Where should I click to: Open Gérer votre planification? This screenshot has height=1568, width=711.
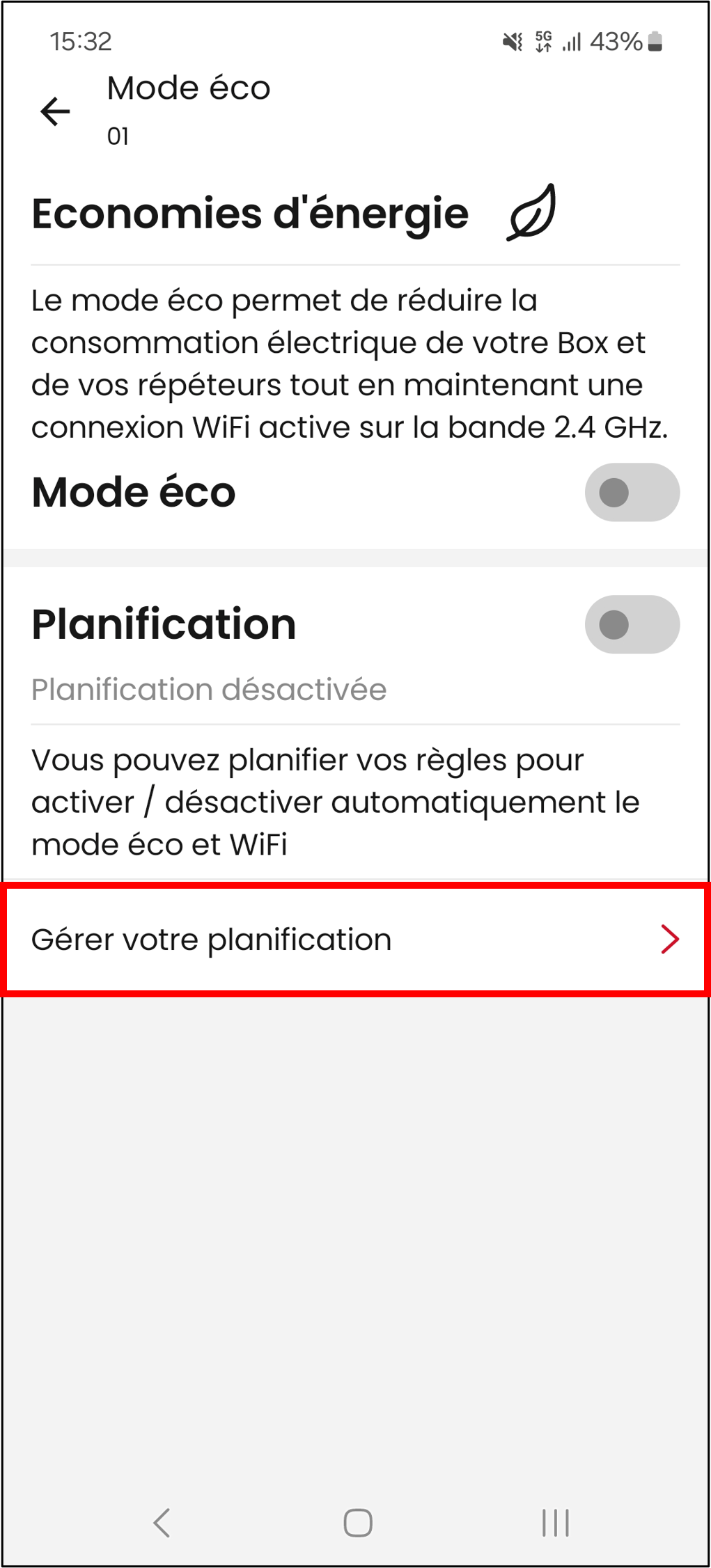[355, 940]
